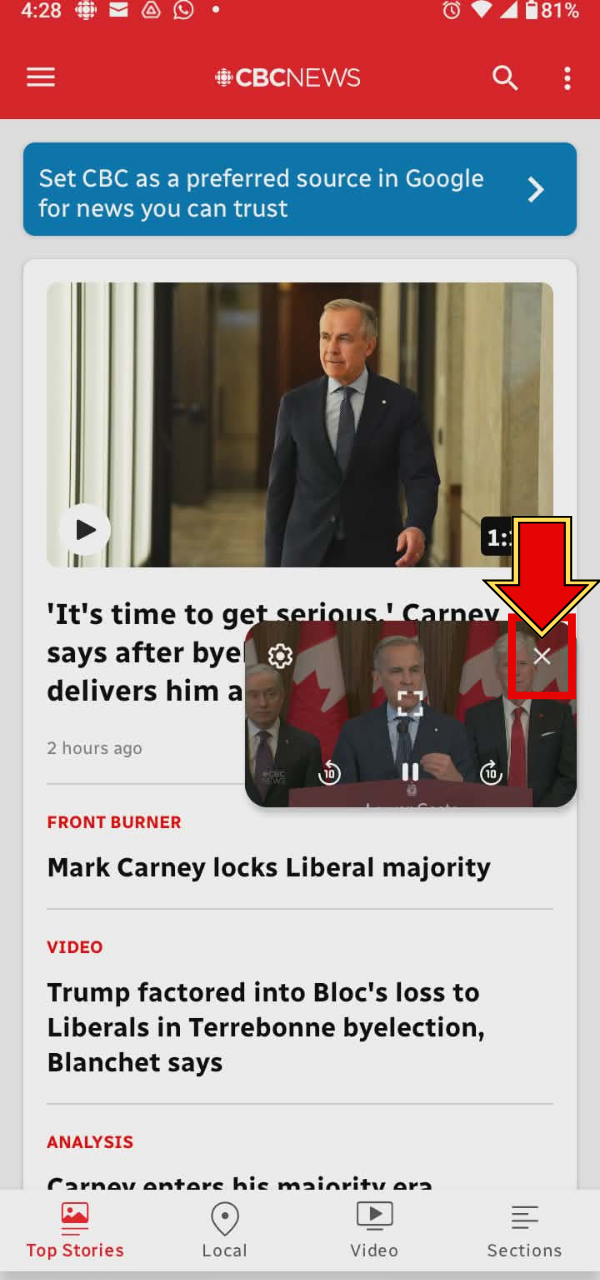
Task: Select the Top Stories tab
Action: coord(75,1230)
